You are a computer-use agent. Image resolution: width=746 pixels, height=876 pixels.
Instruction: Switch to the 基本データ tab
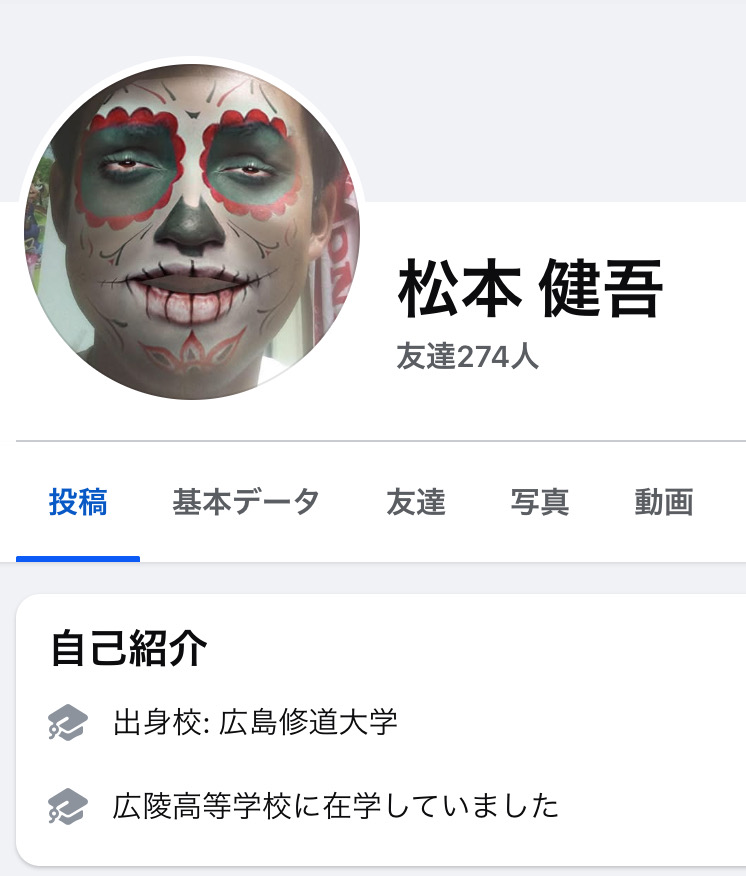(246, 502)
